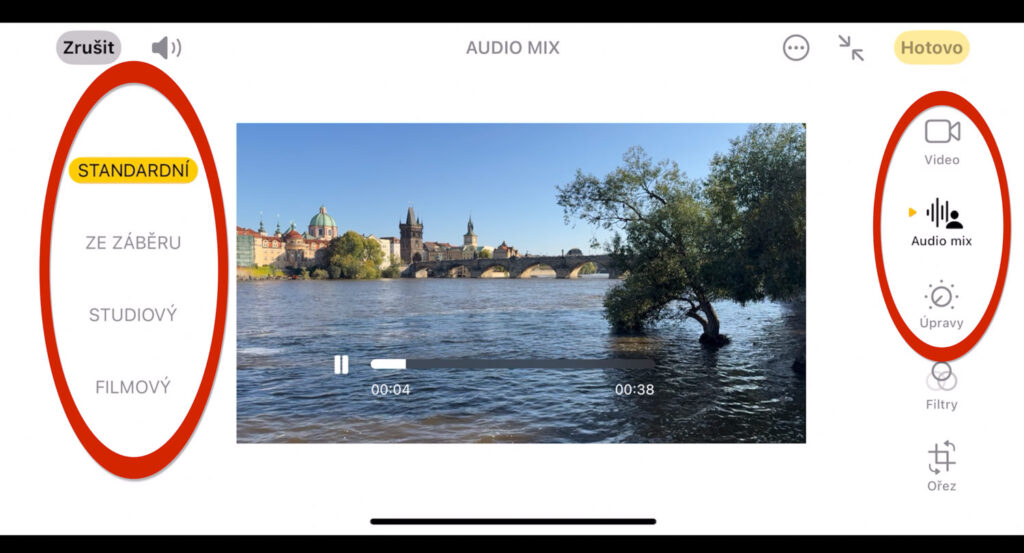Switch to the Úpravy adjustments tab
Viewport: 1024px width, 553px height.
coord(941,305)
